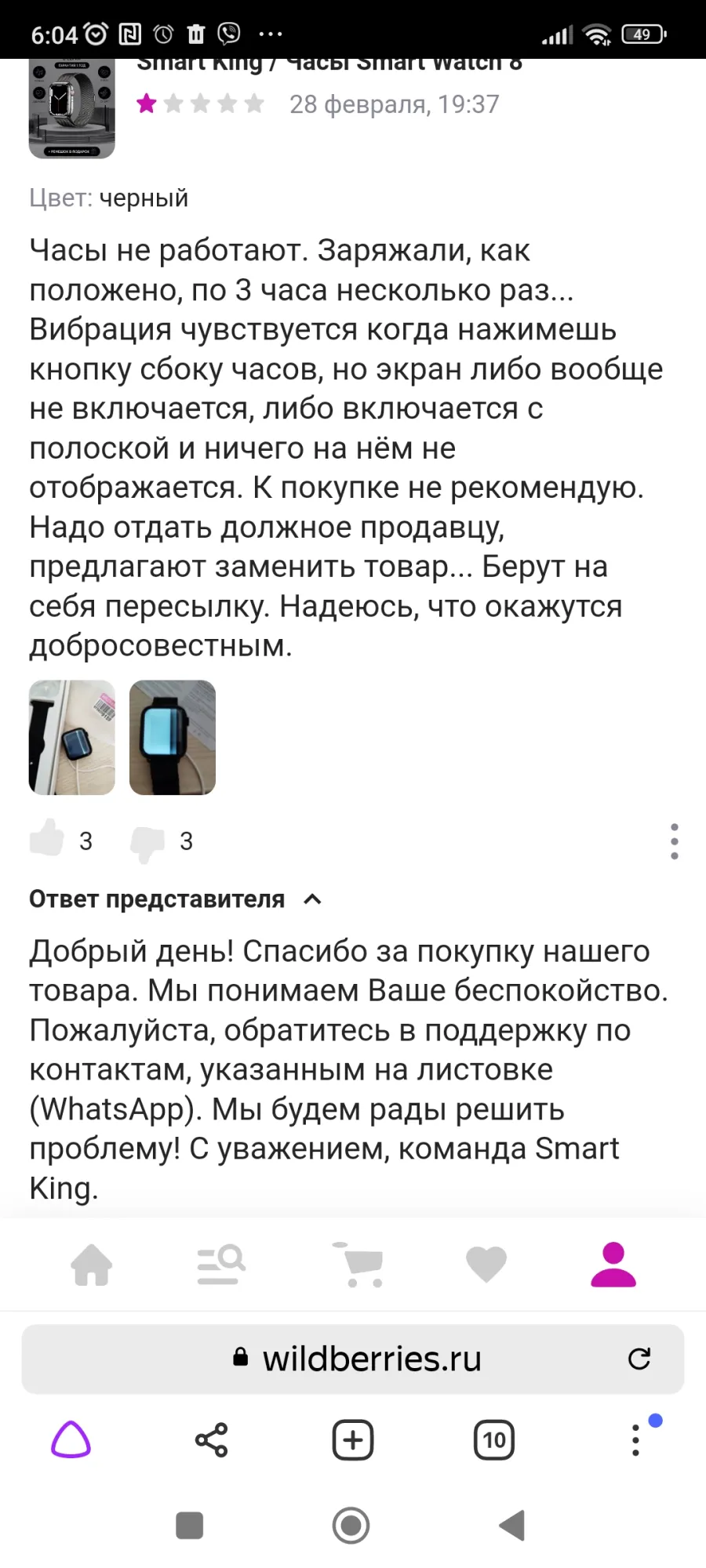Dislike this review with thumbs down
The image size is (706, 1568).
(x=147, y=844)
